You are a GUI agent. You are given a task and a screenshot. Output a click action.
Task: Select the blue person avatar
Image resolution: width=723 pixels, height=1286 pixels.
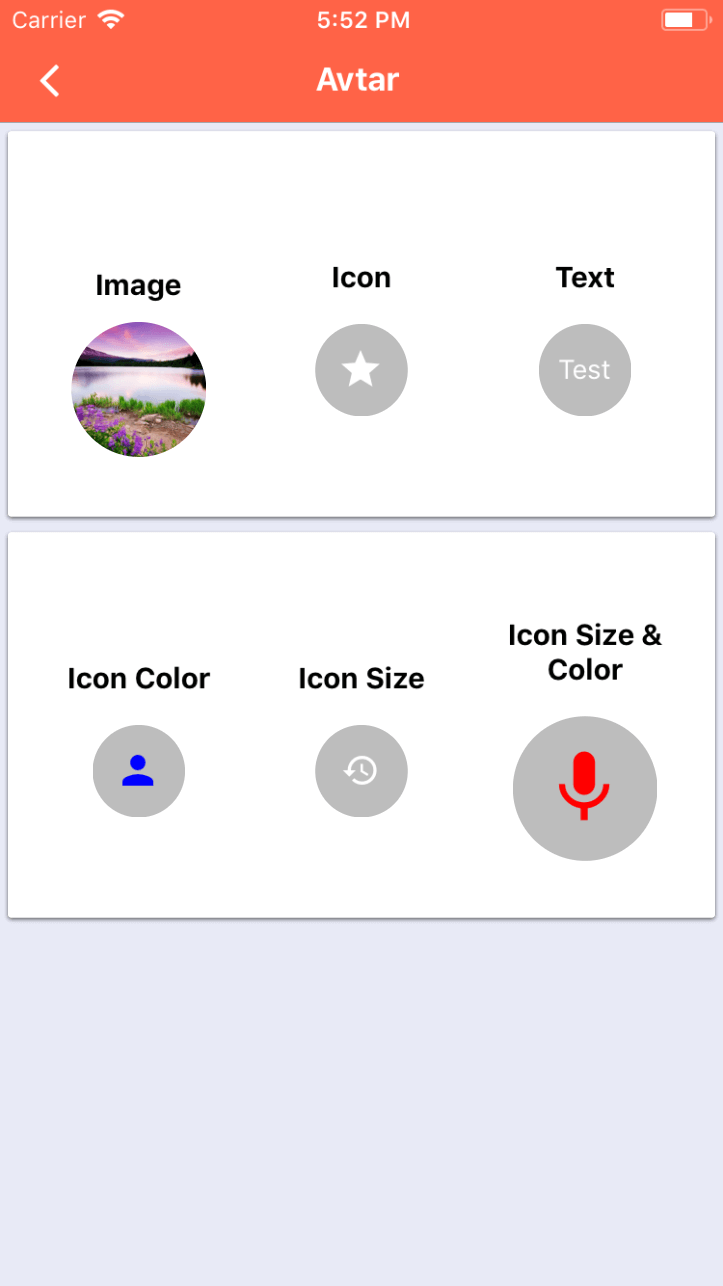pyautogui.click(x=139, y=771)
